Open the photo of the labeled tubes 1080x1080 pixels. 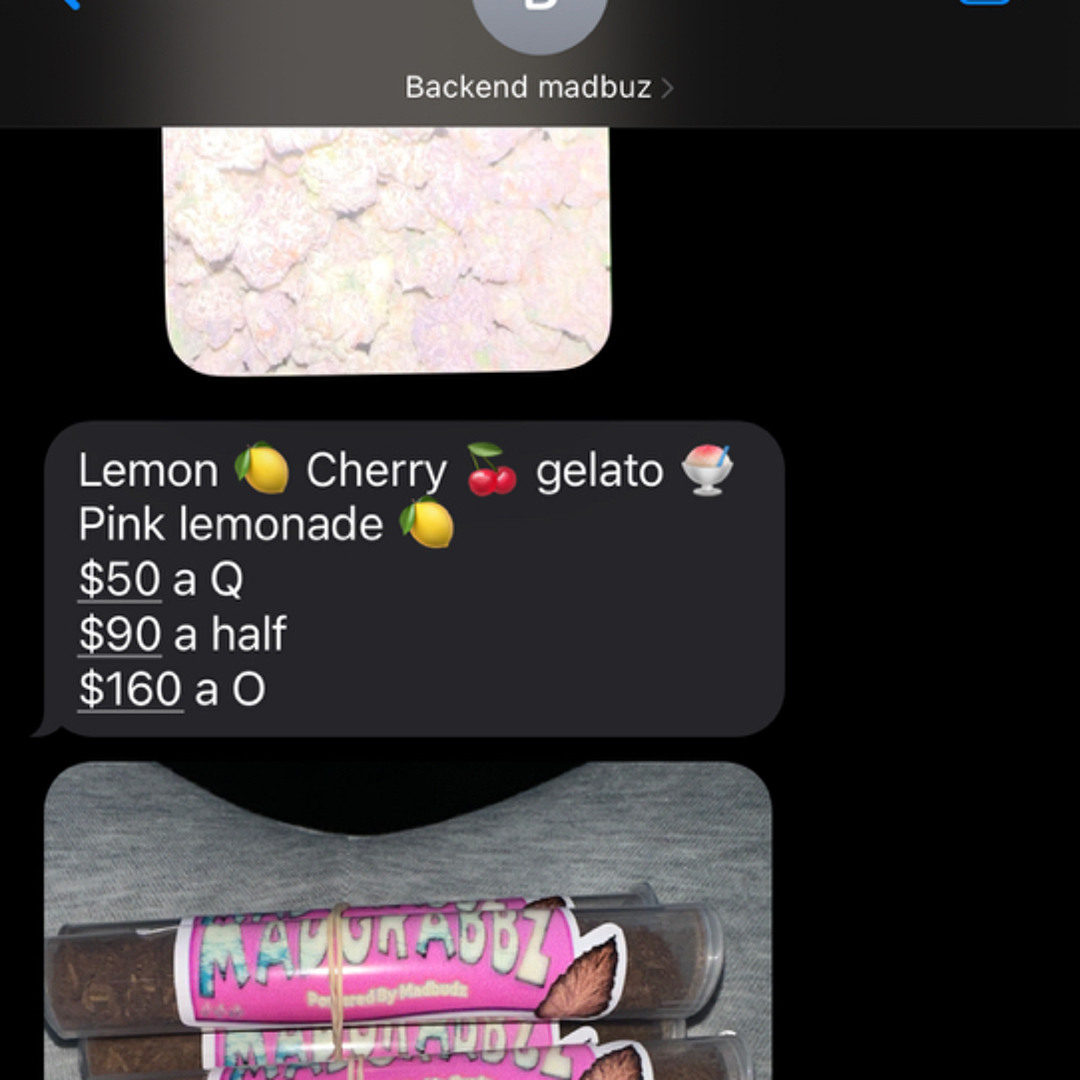pyautogui.click(x=407, y=920)
